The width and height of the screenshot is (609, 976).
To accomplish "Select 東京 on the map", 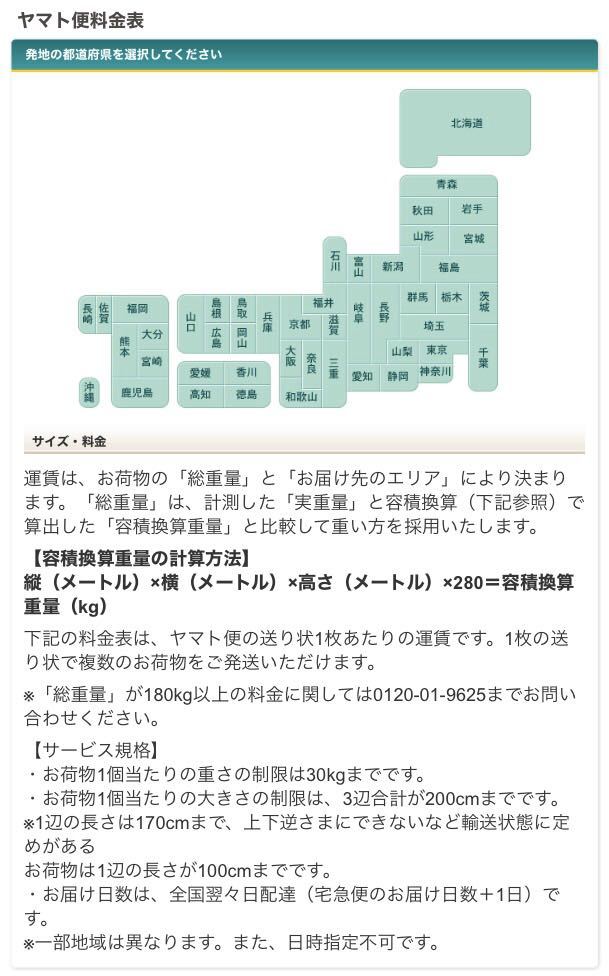I will coord(436,350).
